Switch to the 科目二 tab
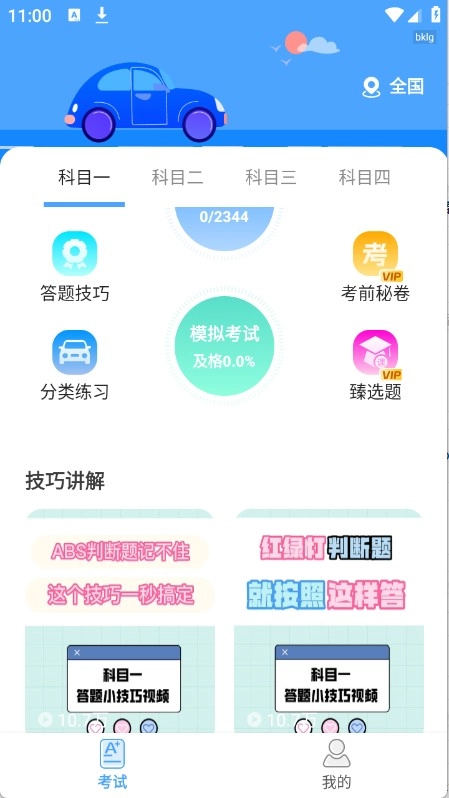This screenshot has height=798, width=449. 177,178
